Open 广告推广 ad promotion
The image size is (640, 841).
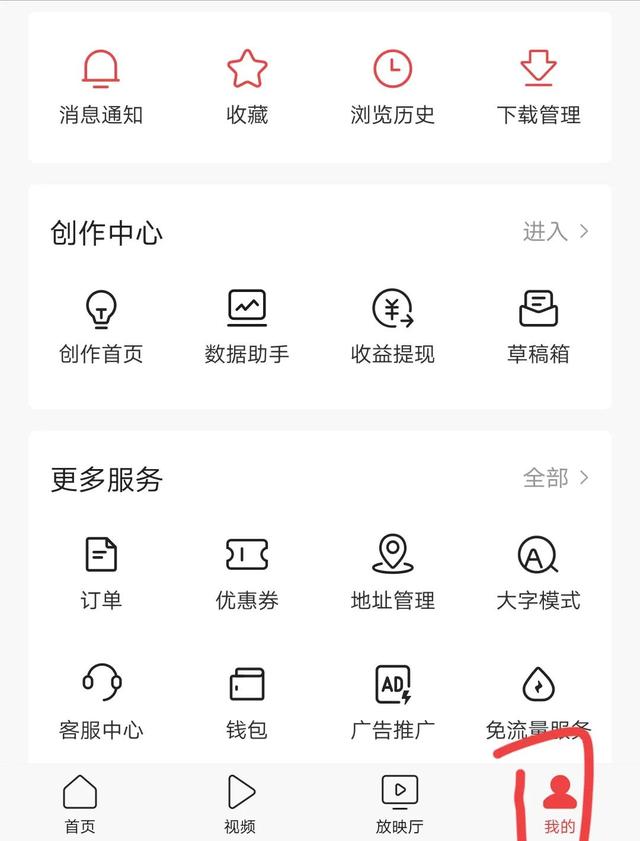pos(393,701)
